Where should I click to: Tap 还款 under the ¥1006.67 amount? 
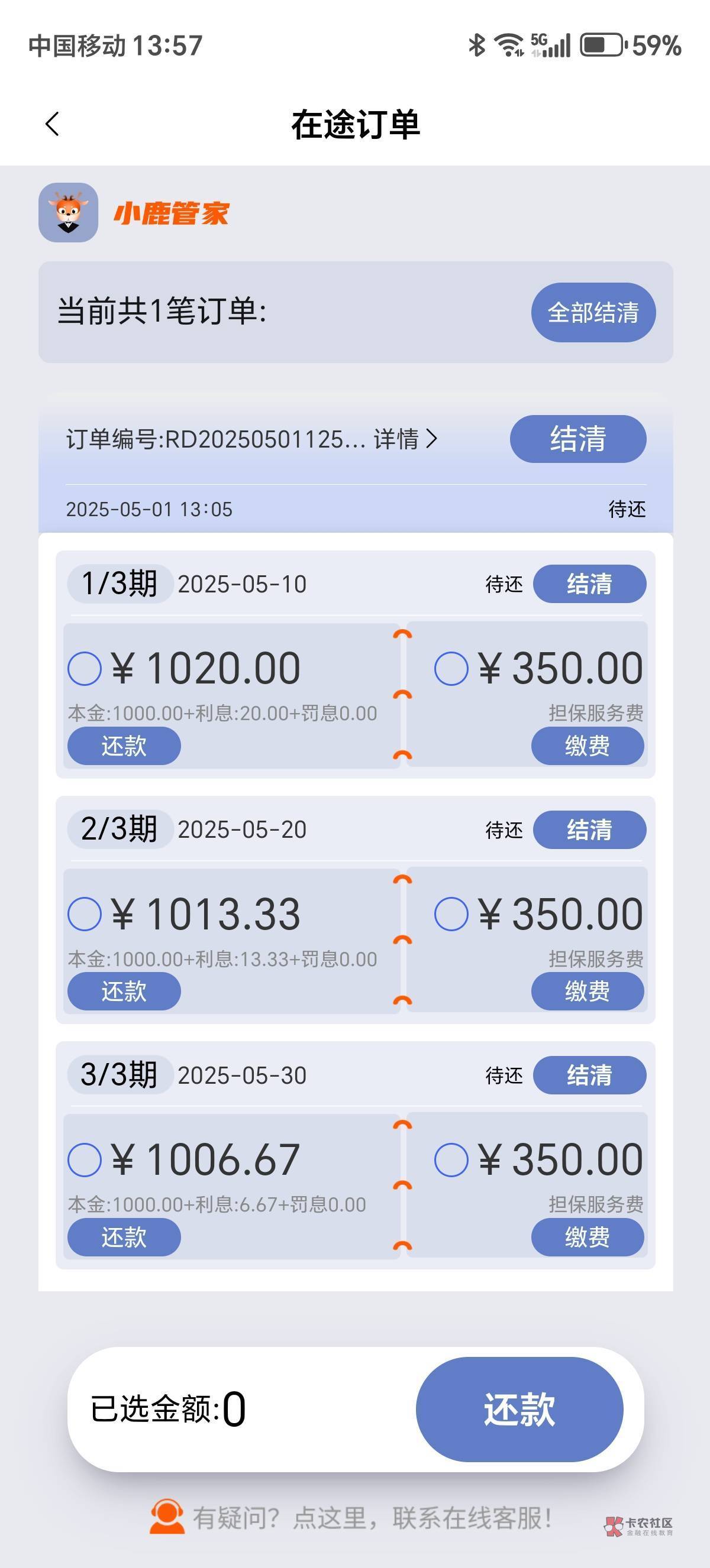coord(124,1237)
